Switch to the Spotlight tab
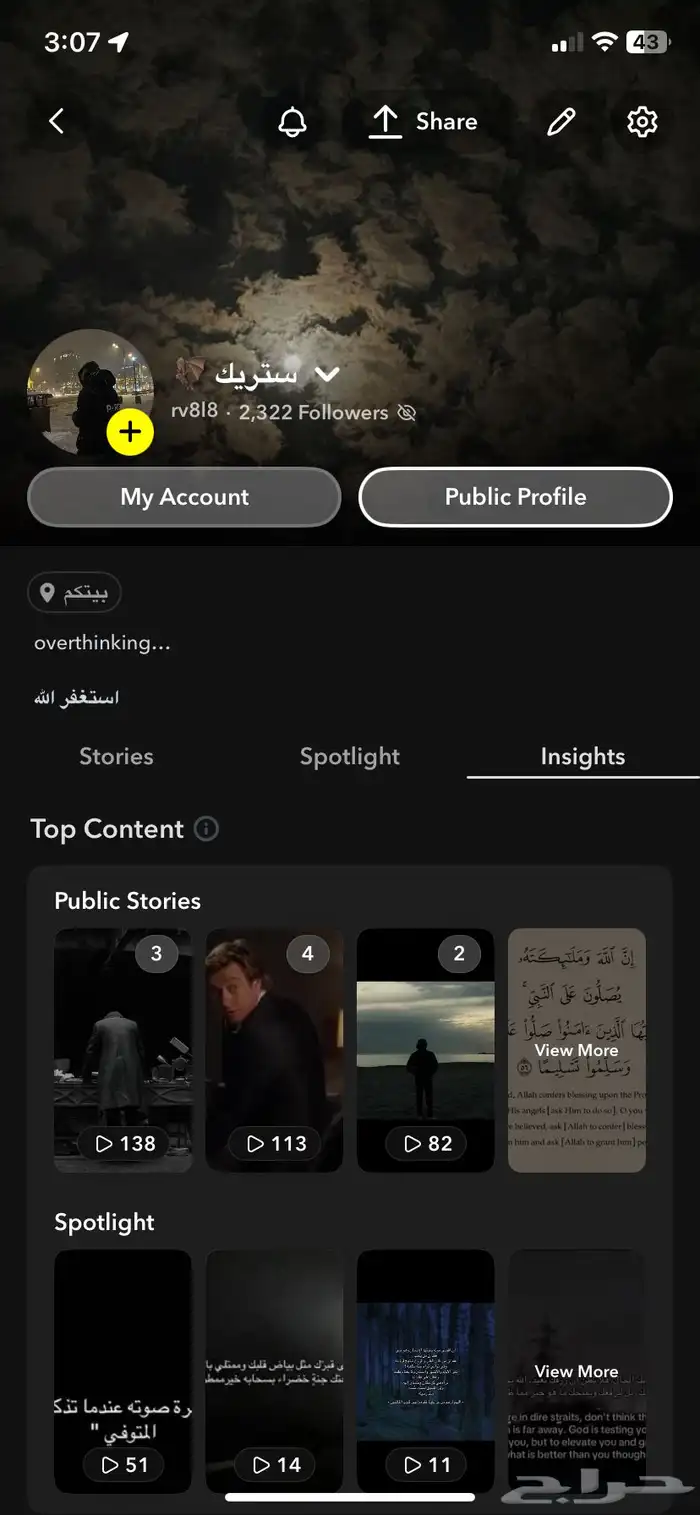Screen dimensions: 700x1515 (350, 756)
